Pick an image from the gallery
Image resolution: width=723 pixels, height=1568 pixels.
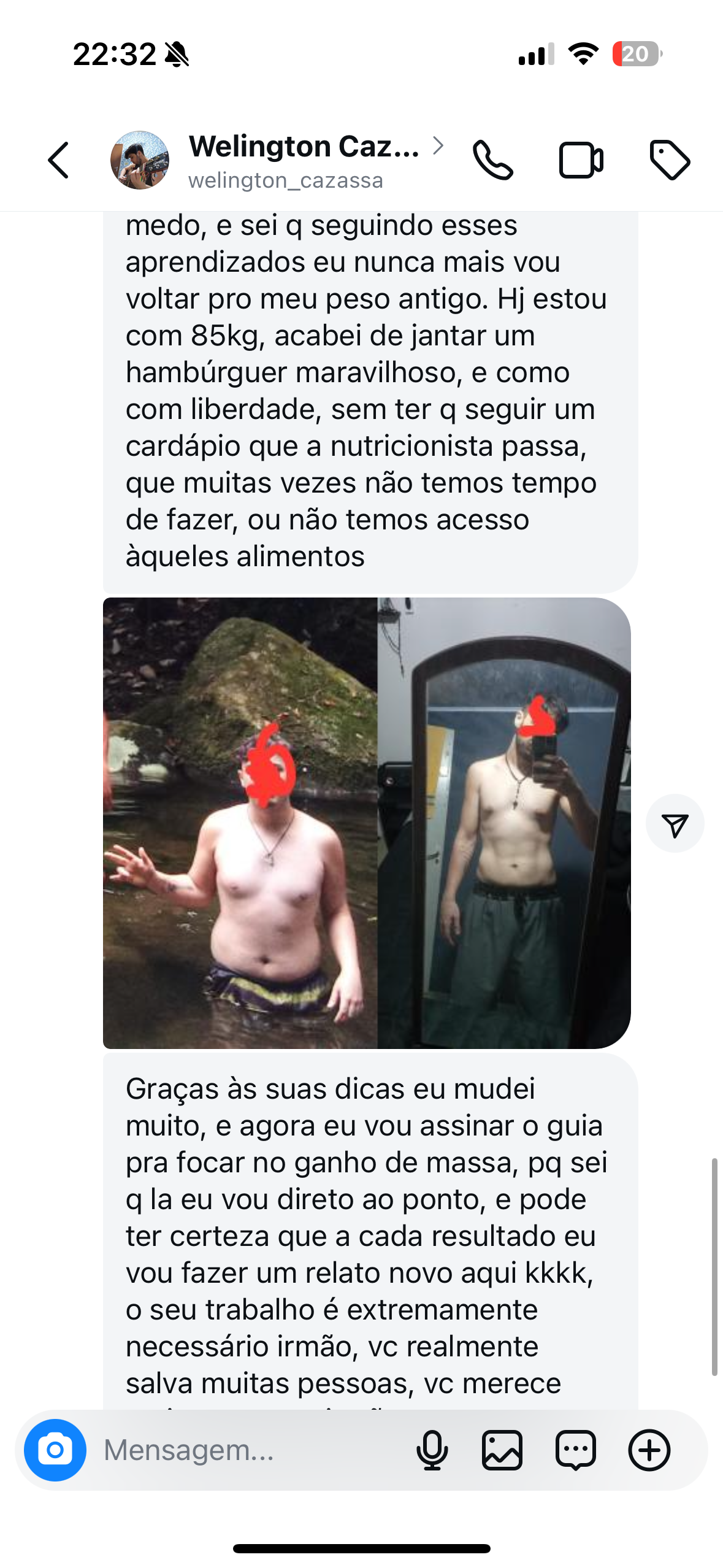[x=502, y=1450]
